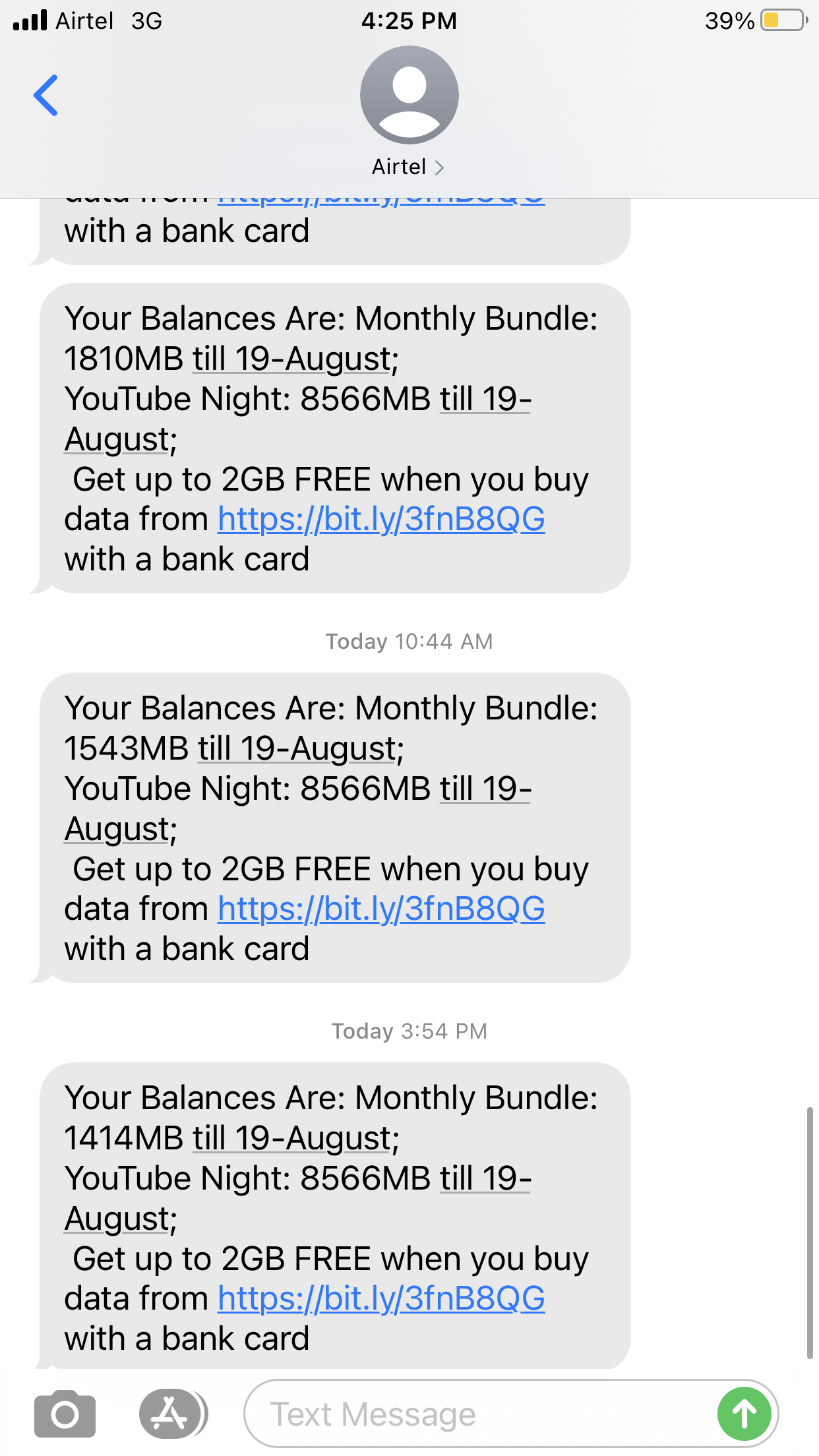Image resolution: width=819 pixels, height=1456 pixels.
Task: Focus the Text Message input field
Action: point(475,1414)
